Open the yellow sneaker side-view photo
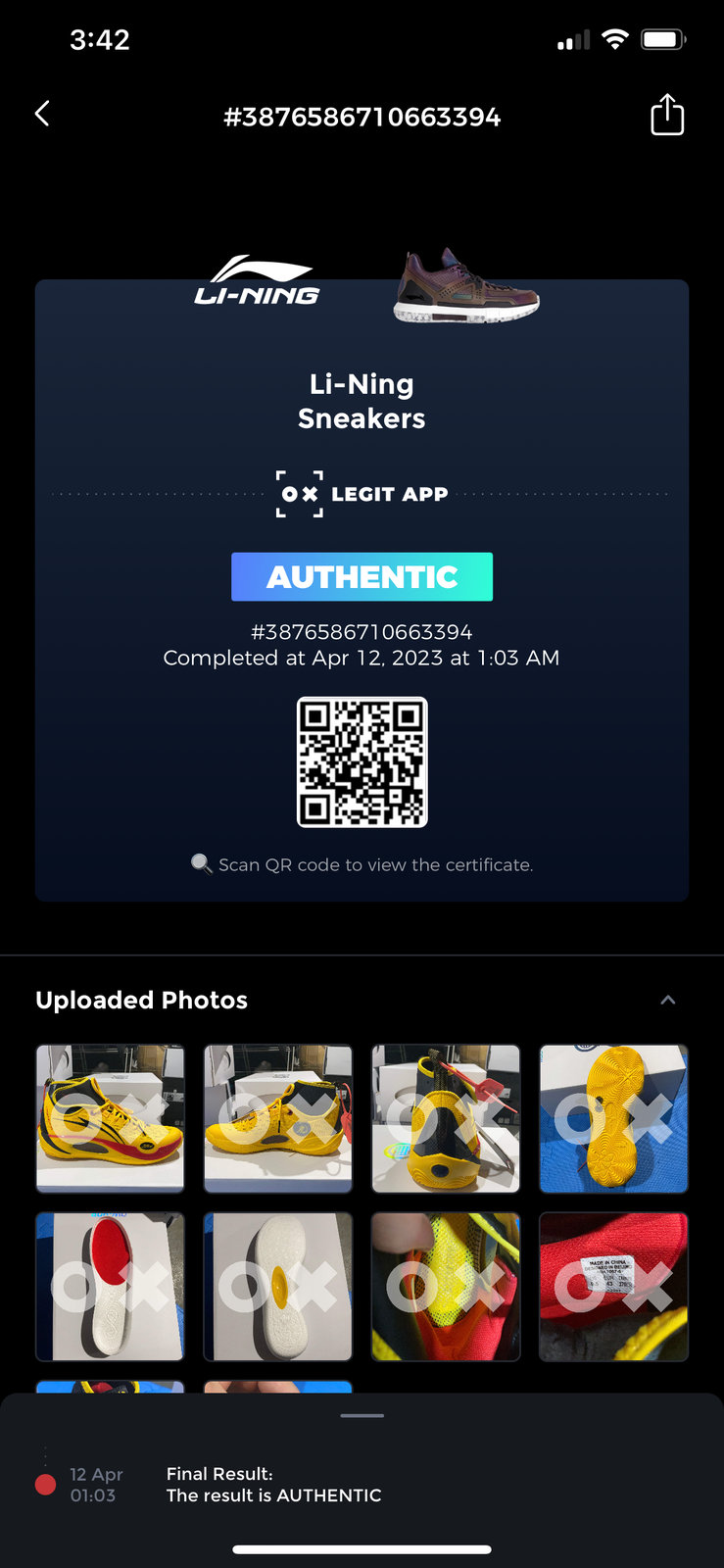Viewport: 724px width, 1568px height. 110,1118
